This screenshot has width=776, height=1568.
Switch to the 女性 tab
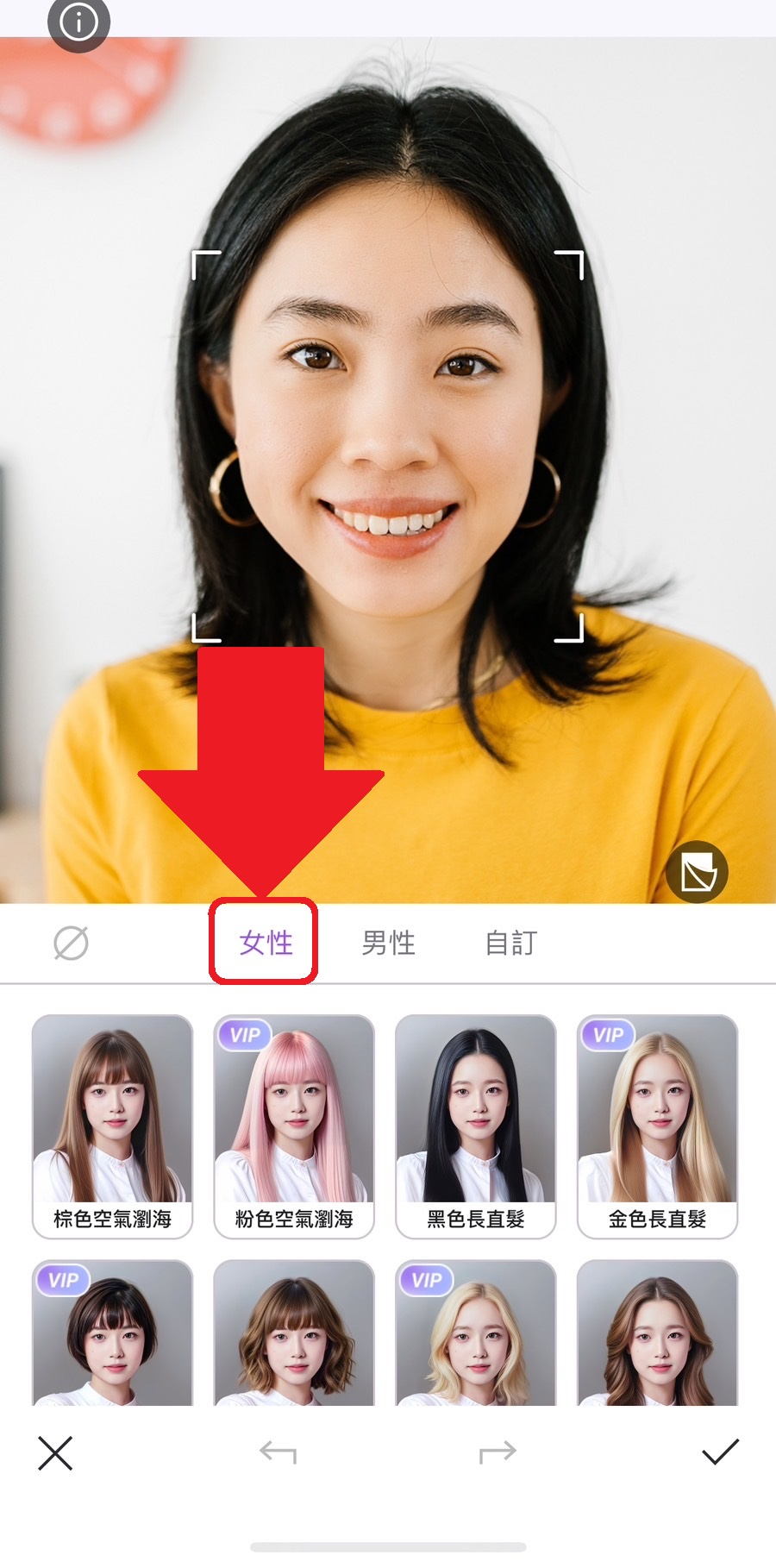[266, 943]
